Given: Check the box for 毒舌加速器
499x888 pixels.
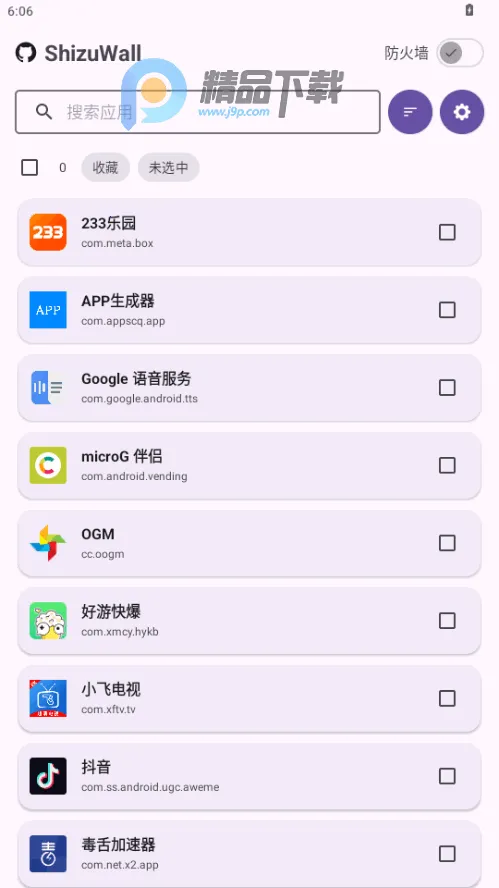Looking at the screenshot, I should point(447,853).
